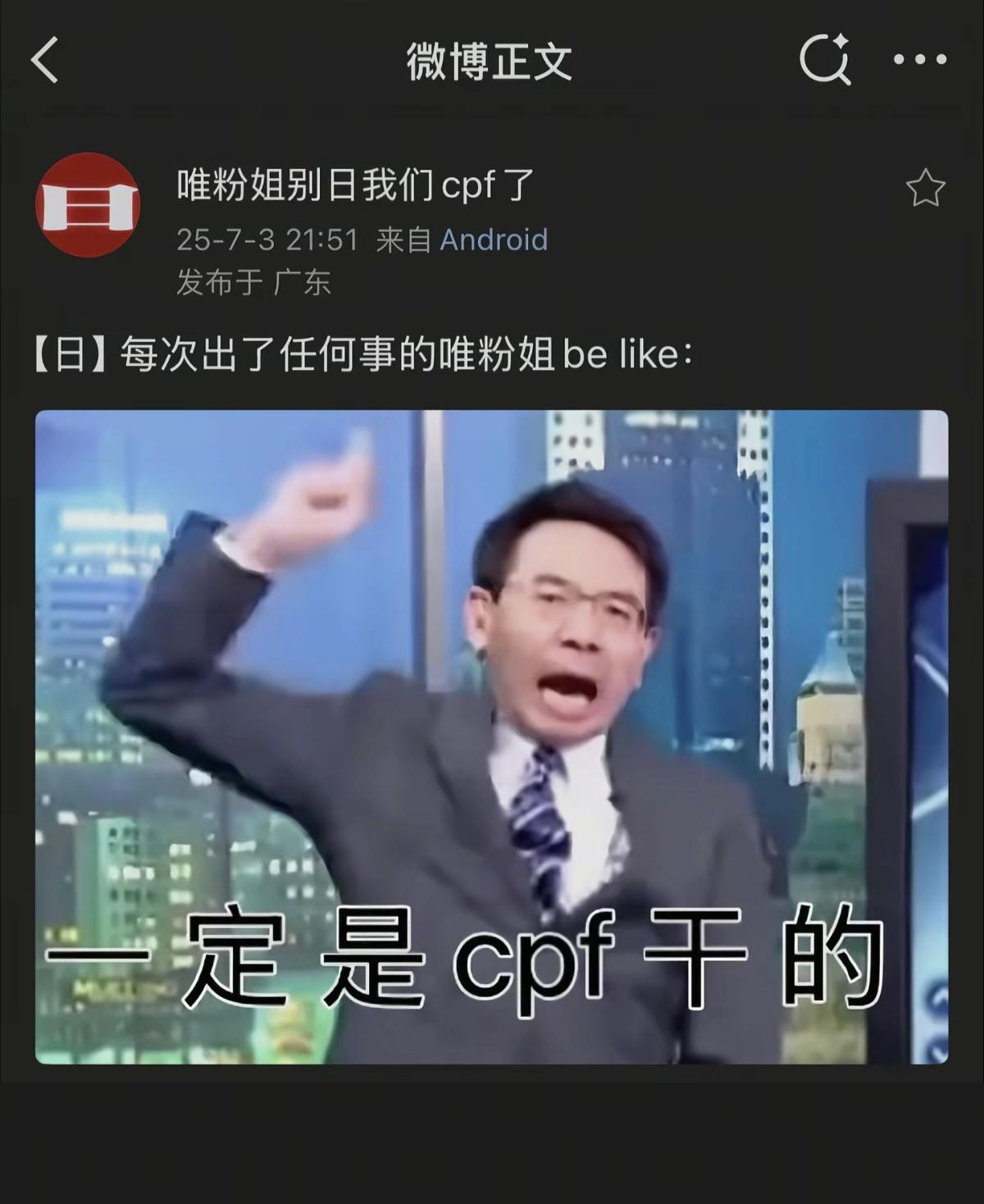This screenshot has height=1204, width=984.
Task: Tap the Android source link
Action: point(494,239)
